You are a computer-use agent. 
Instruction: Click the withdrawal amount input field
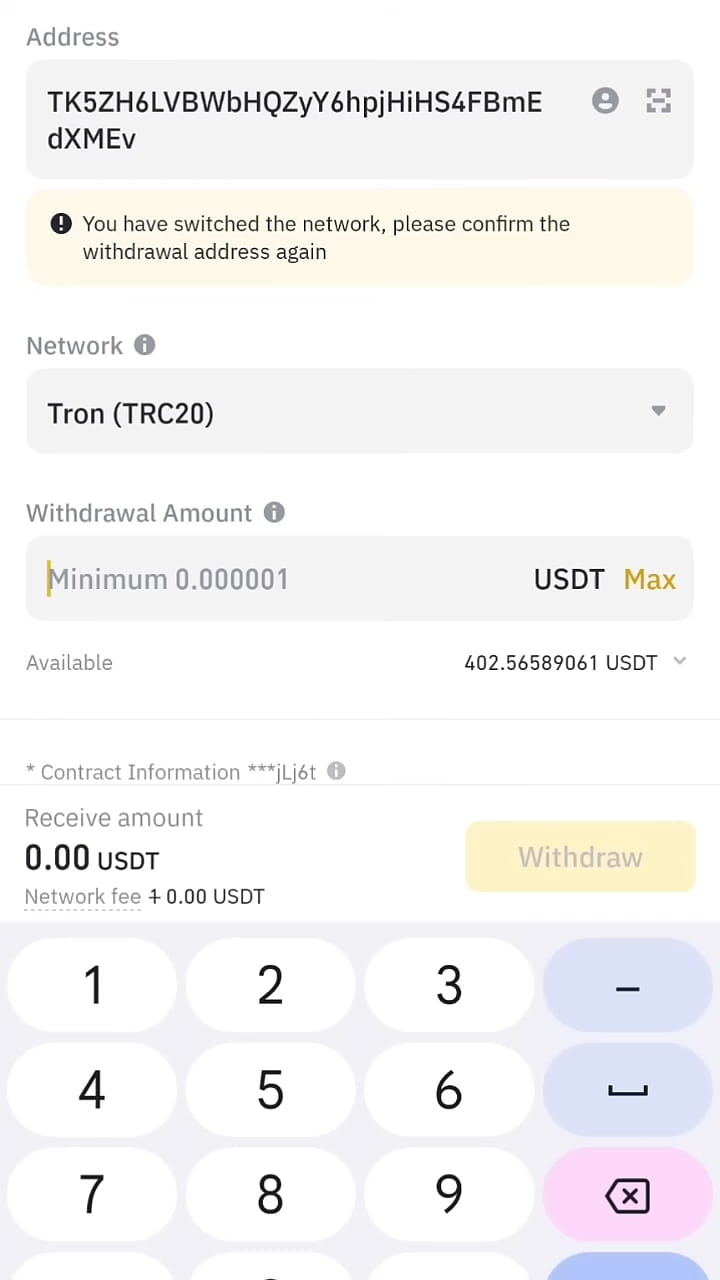point(250,579)
